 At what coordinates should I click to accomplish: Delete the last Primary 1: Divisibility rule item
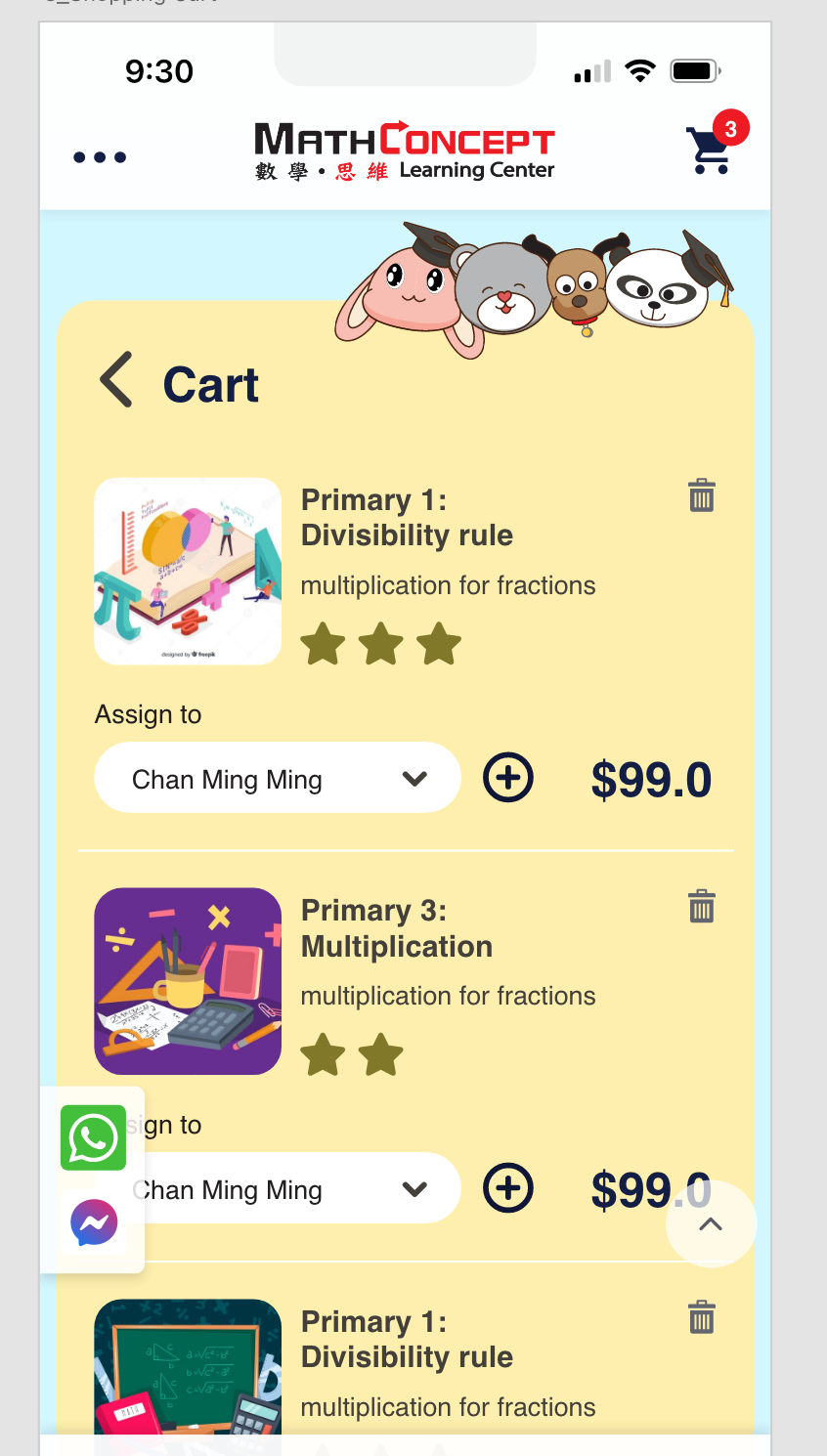click(x=701, y=1317)
